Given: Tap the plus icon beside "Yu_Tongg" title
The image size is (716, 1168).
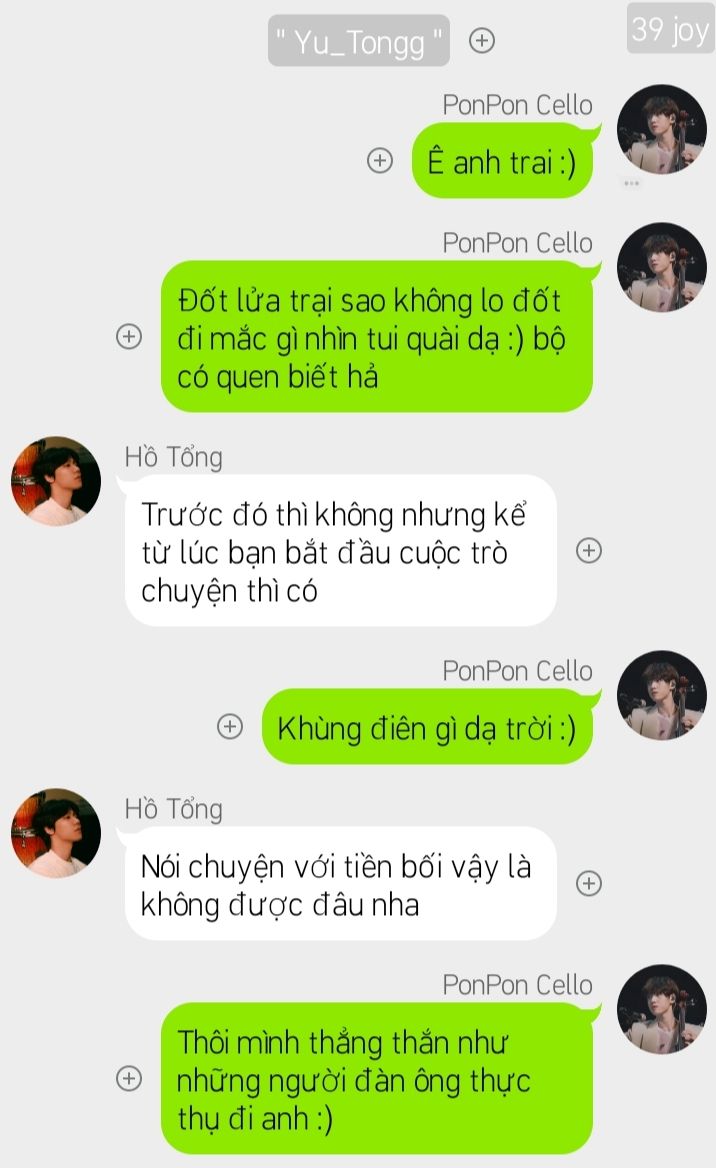Looking at the screenshot, I should point(483,40).
